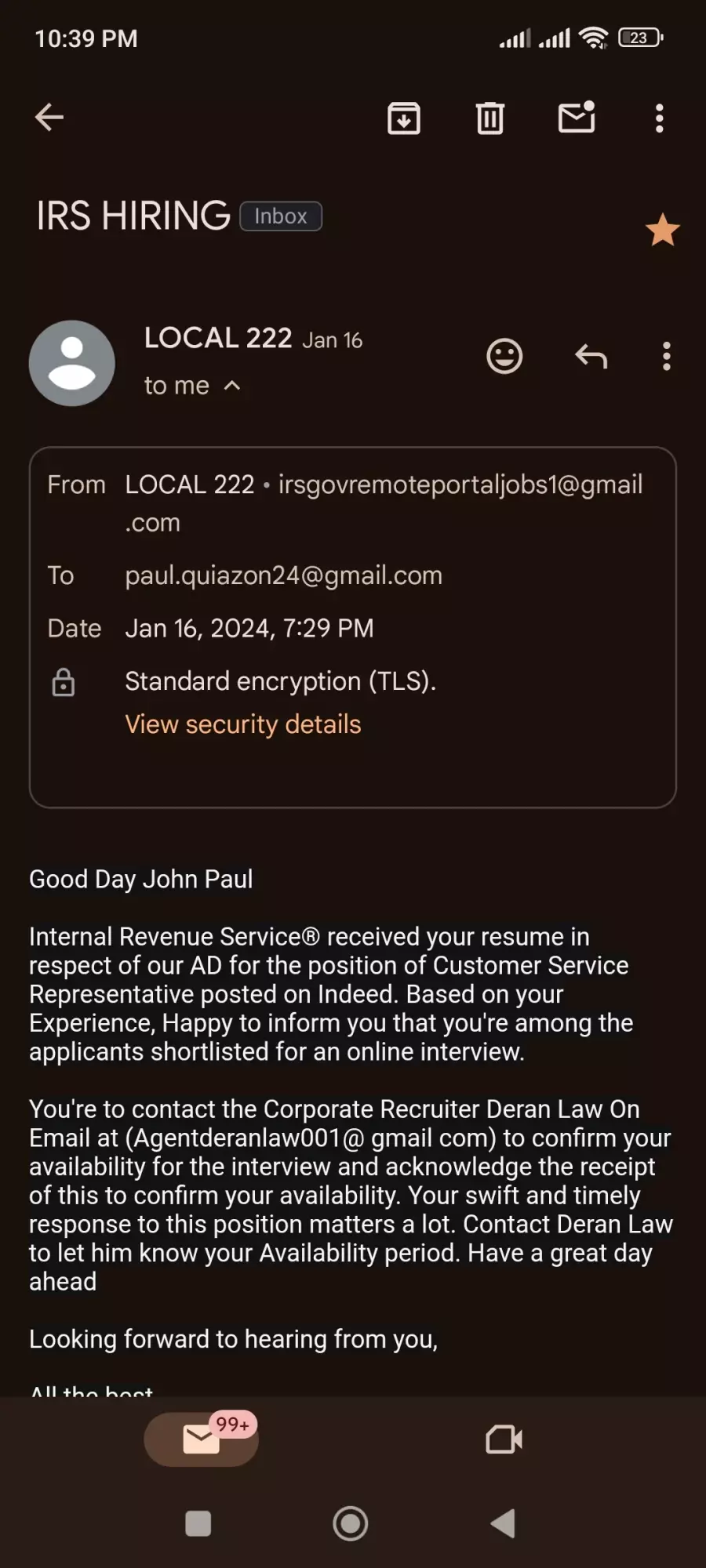The image size is (706, 1568).
Task: Tap the system home button
Action: click(351, 1524)
